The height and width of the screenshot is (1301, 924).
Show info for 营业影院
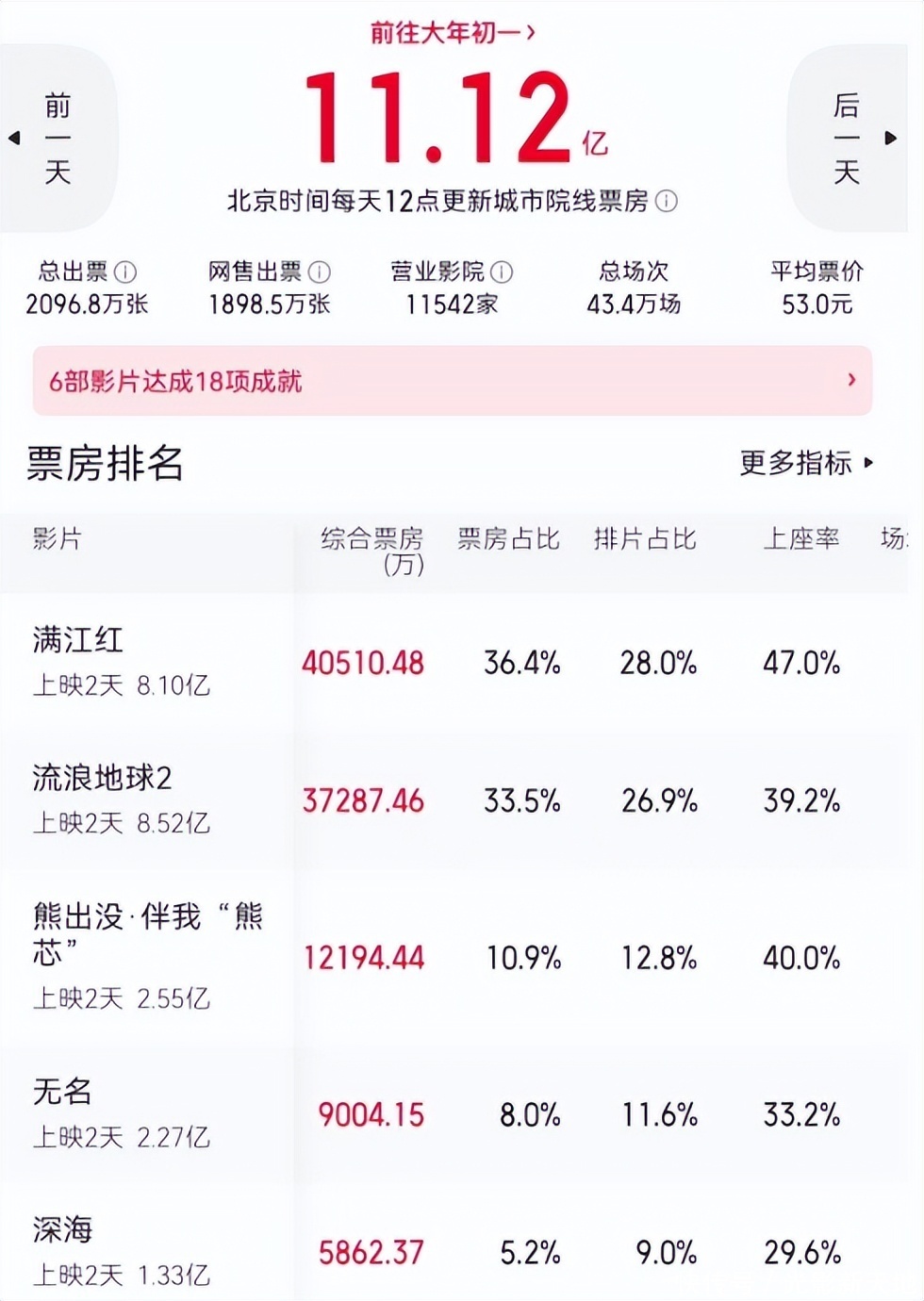coord(503,272)
